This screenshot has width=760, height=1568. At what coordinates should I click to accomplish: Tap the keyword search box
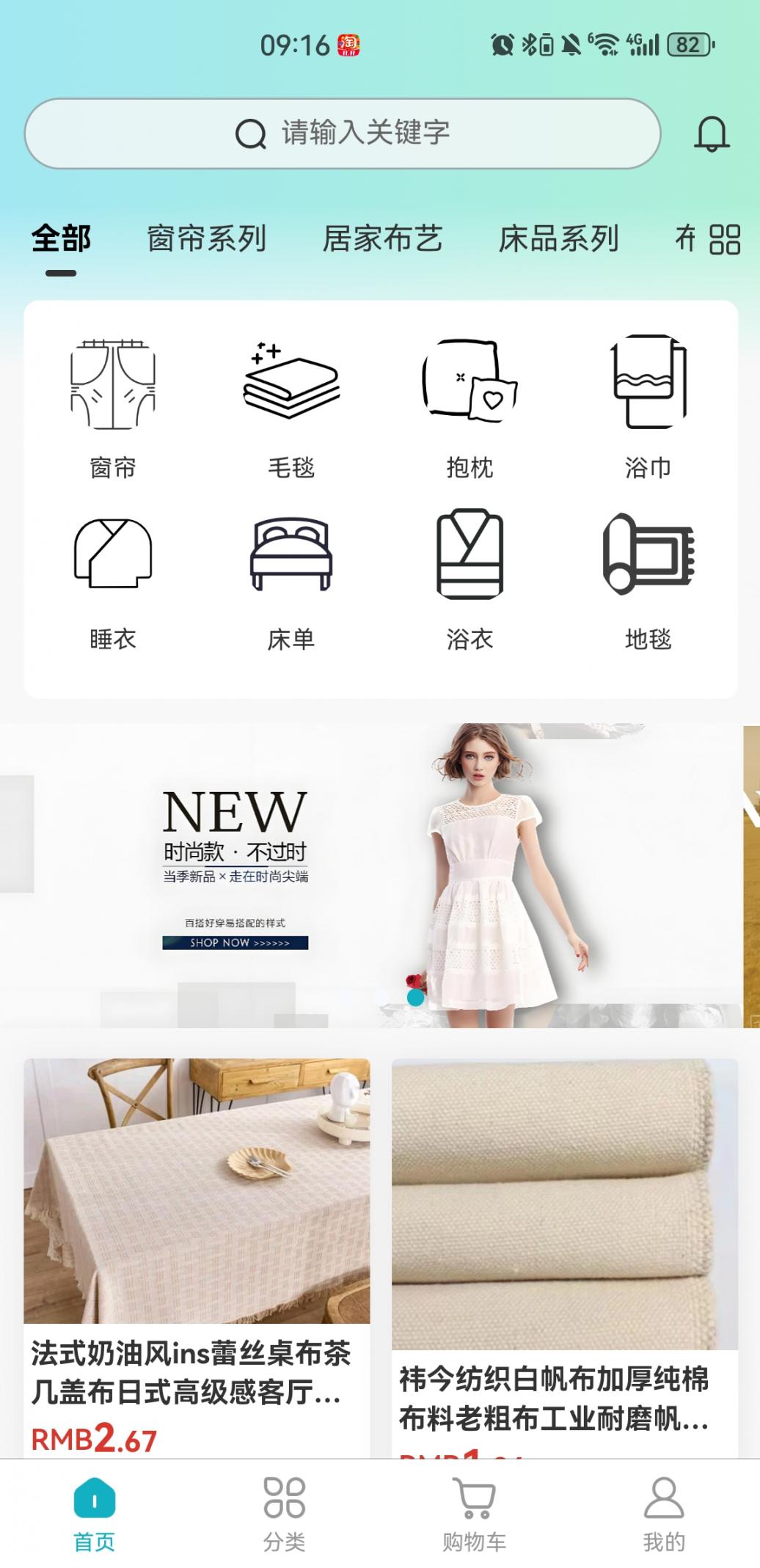(x=343, y=133)
